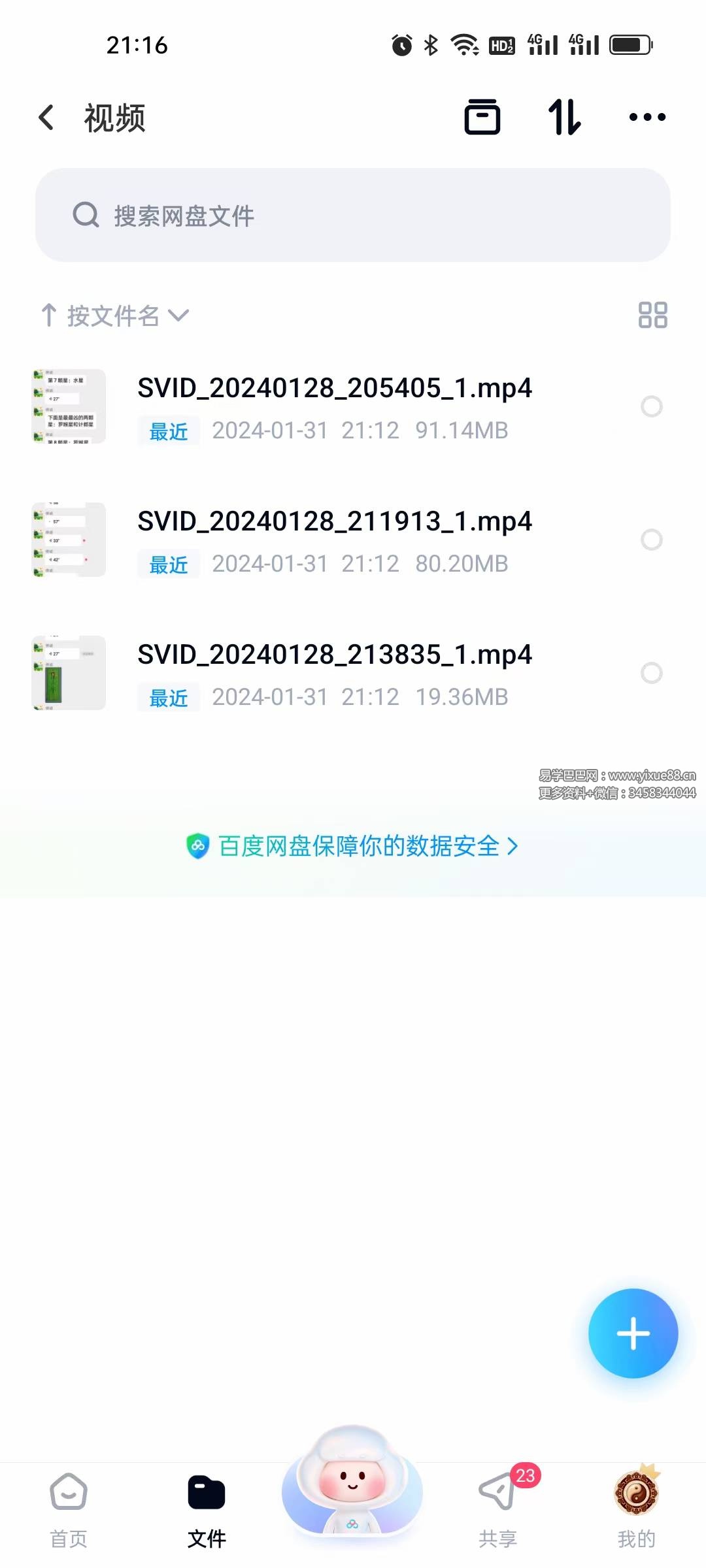Select the circle for SVID_20240128_211913_1.mp4

click(x=652, y=540)
